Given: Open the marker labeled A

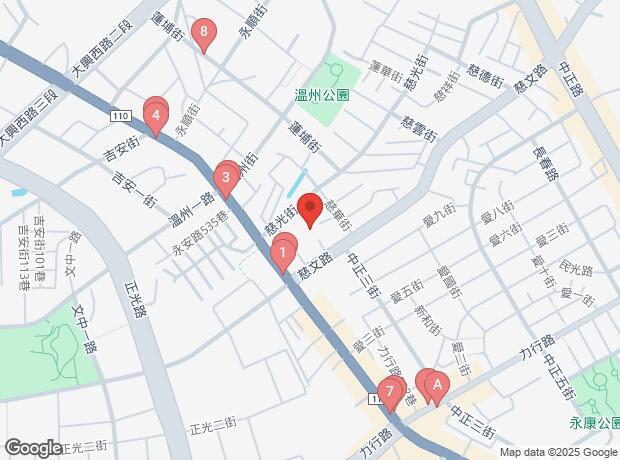Looking at the screenshot, I should (436, 385).
